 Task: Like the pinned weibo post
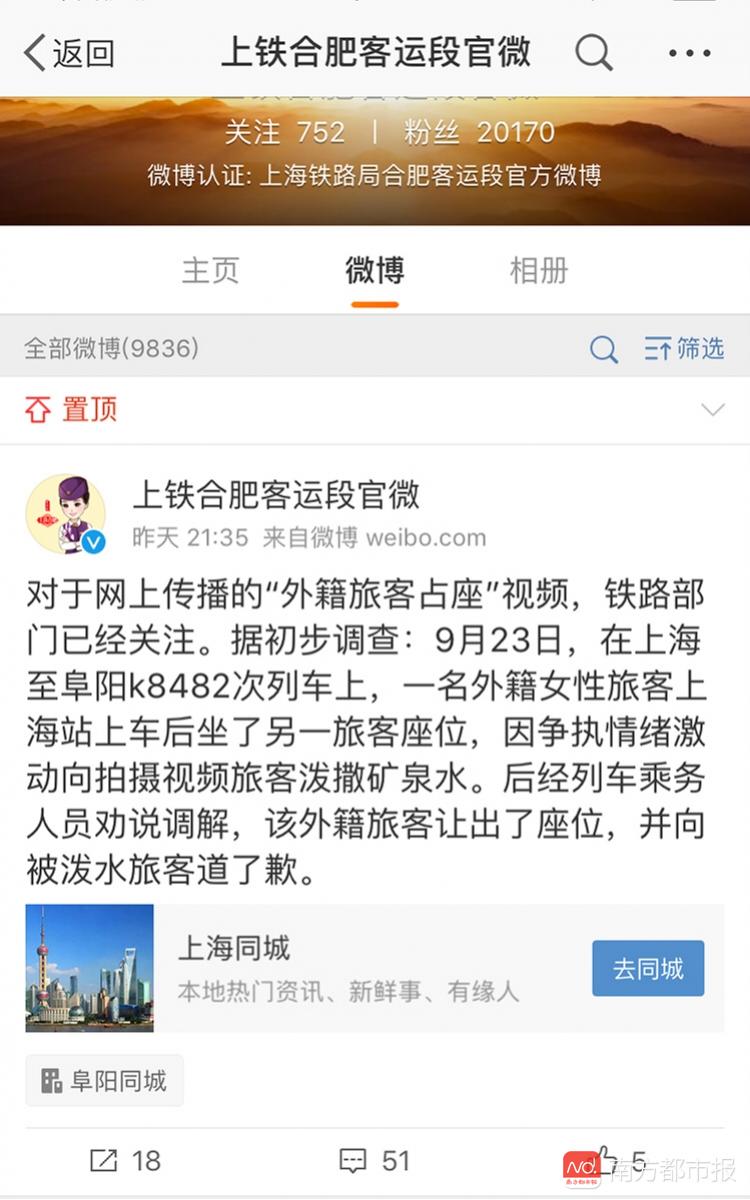[x=620, y=1160]
